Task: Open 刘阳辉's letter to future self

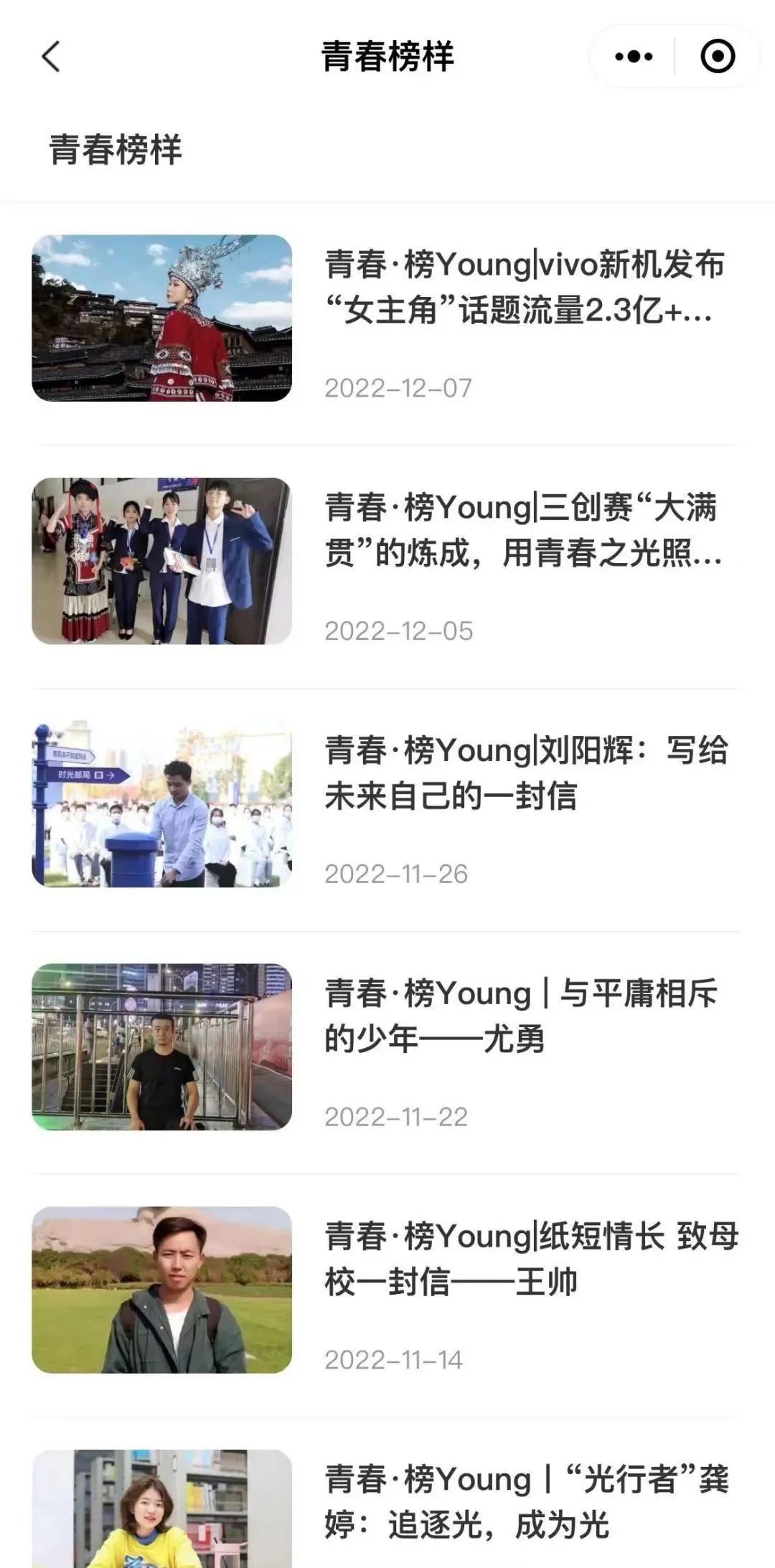Action: coord(525,773)
